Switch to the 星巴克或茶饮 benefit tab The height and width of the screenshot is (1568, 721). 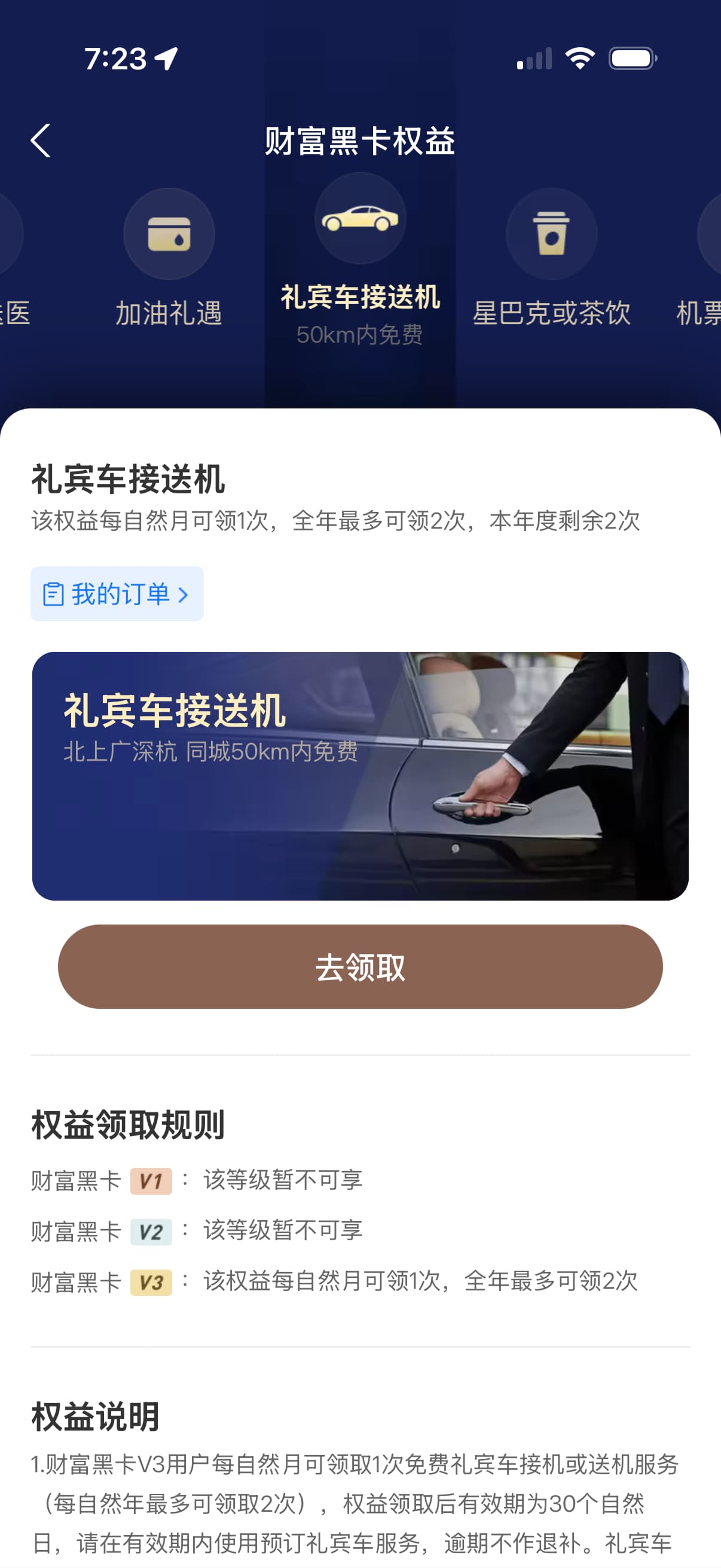tap(551, 259)
